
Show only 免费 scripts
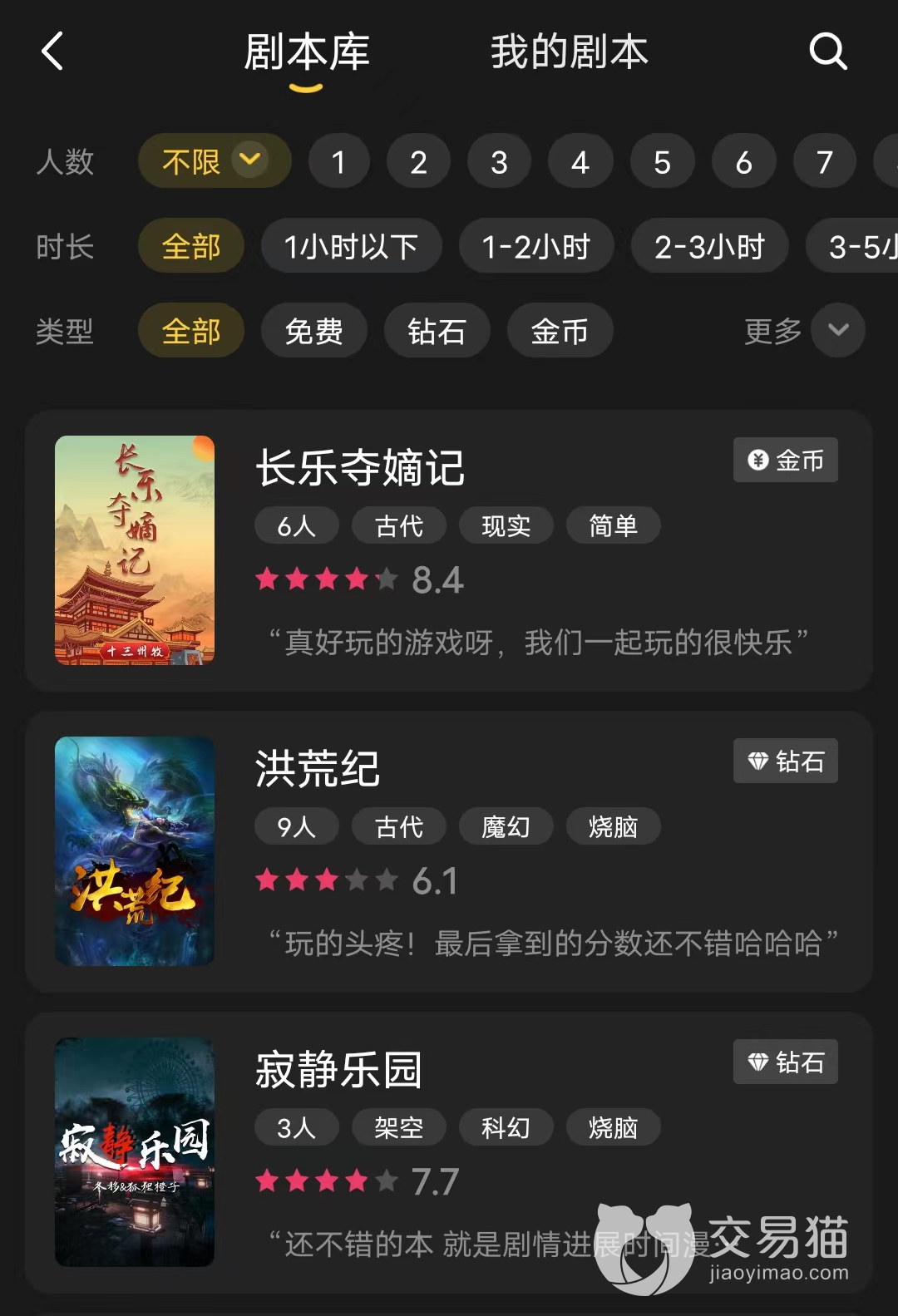pos(313,331)
